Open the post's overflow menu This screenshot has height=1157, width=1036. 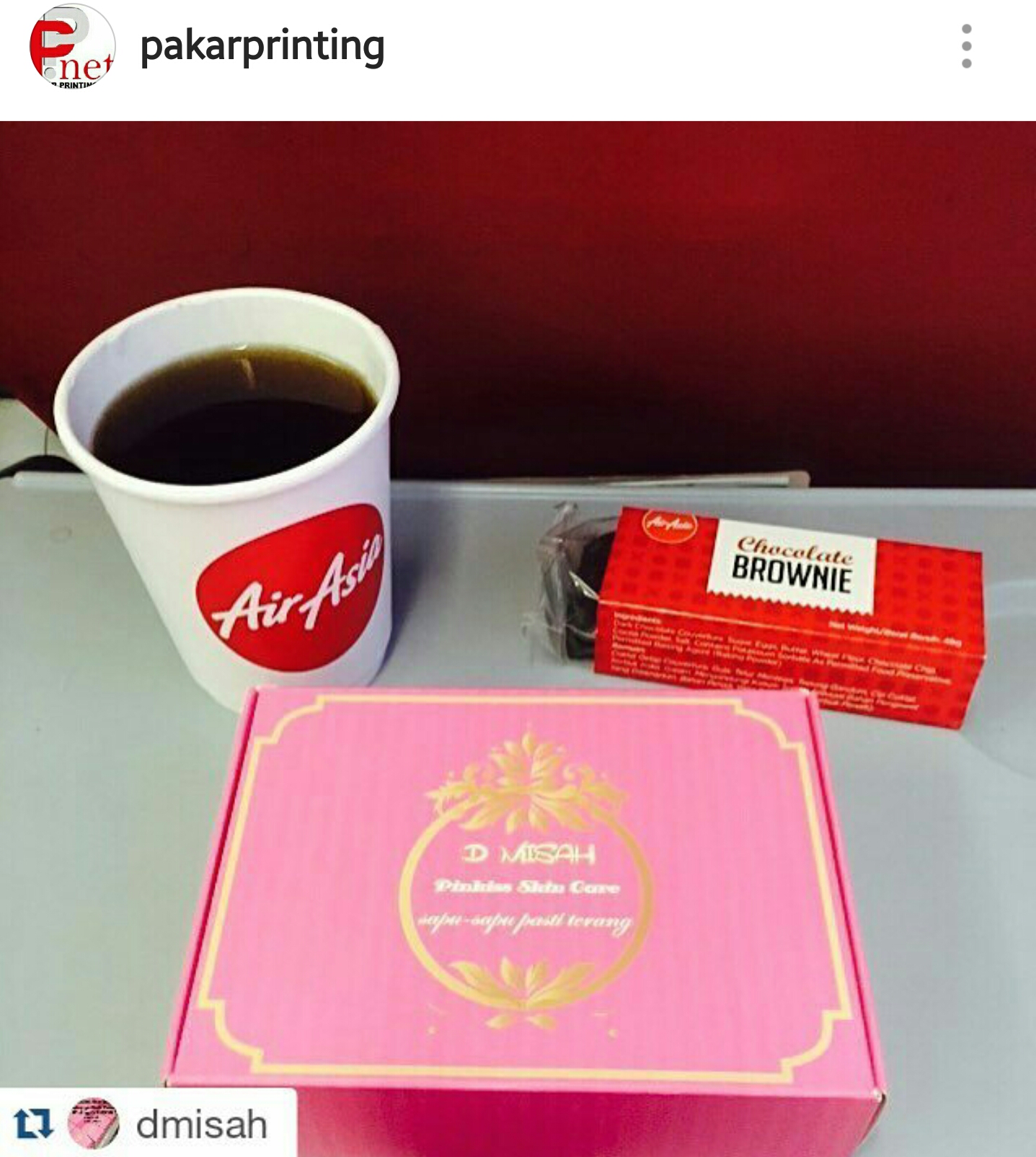966,47
